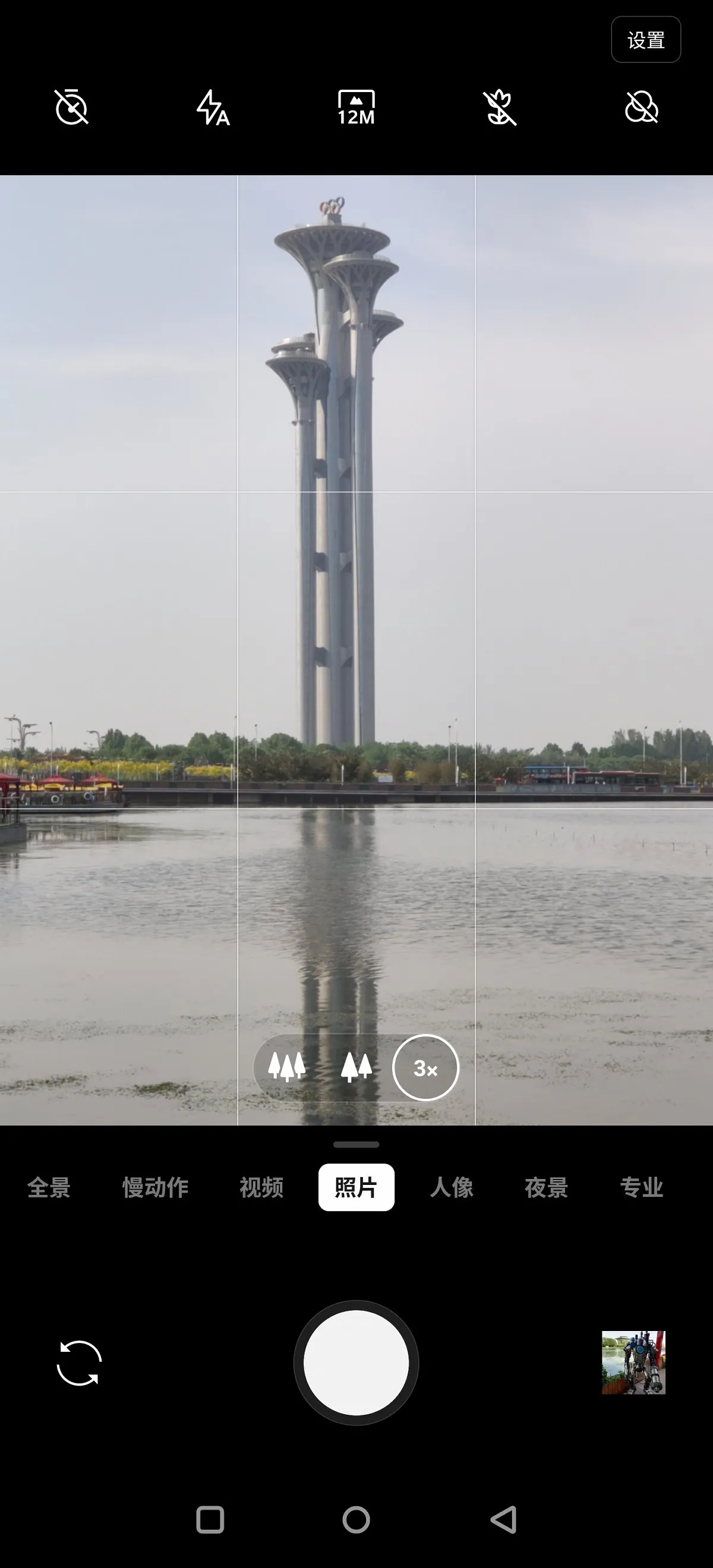This screenshot has height=1568, width=713.
Task: Switch to 视频 video mode
Action: tap(261, 1187)
